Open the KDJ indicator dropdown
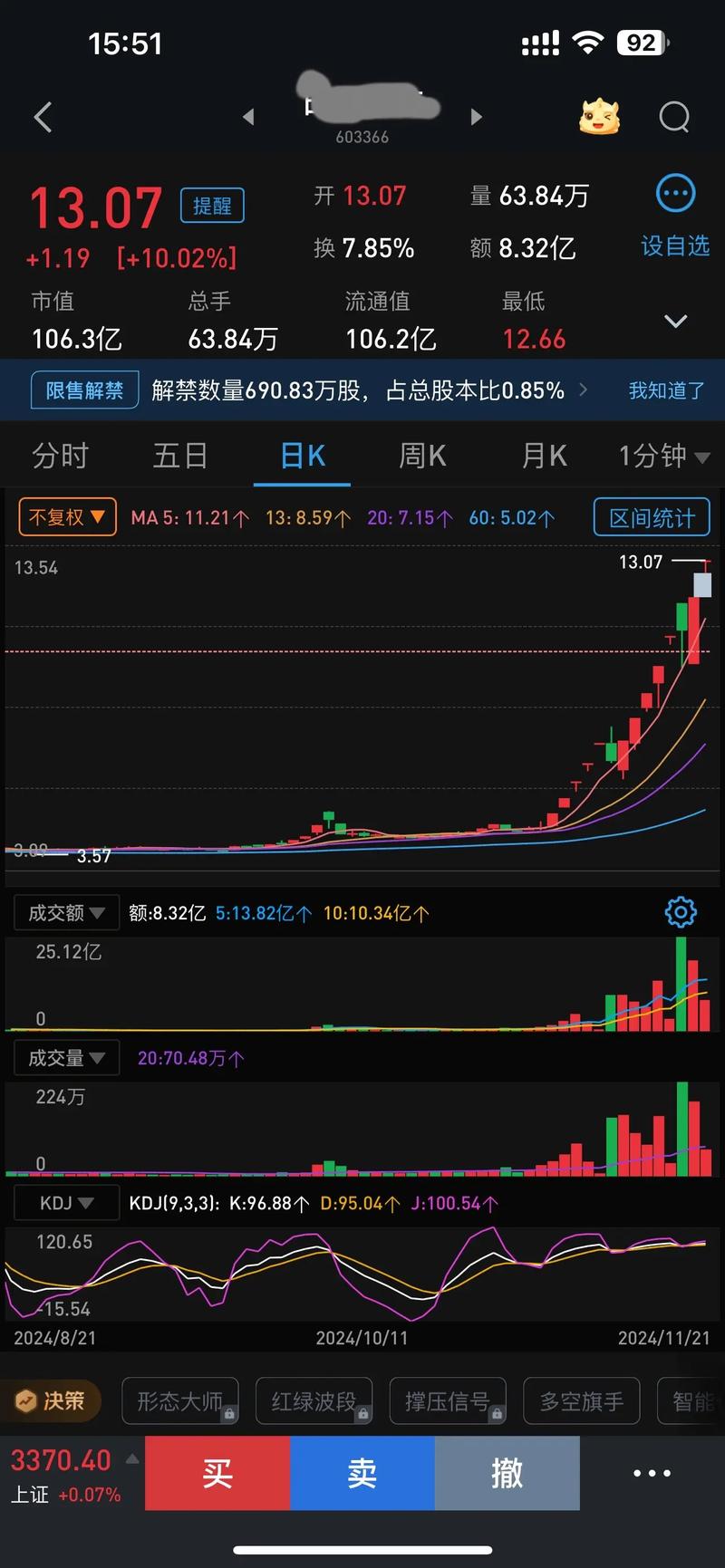 (x=64, y=1202)
